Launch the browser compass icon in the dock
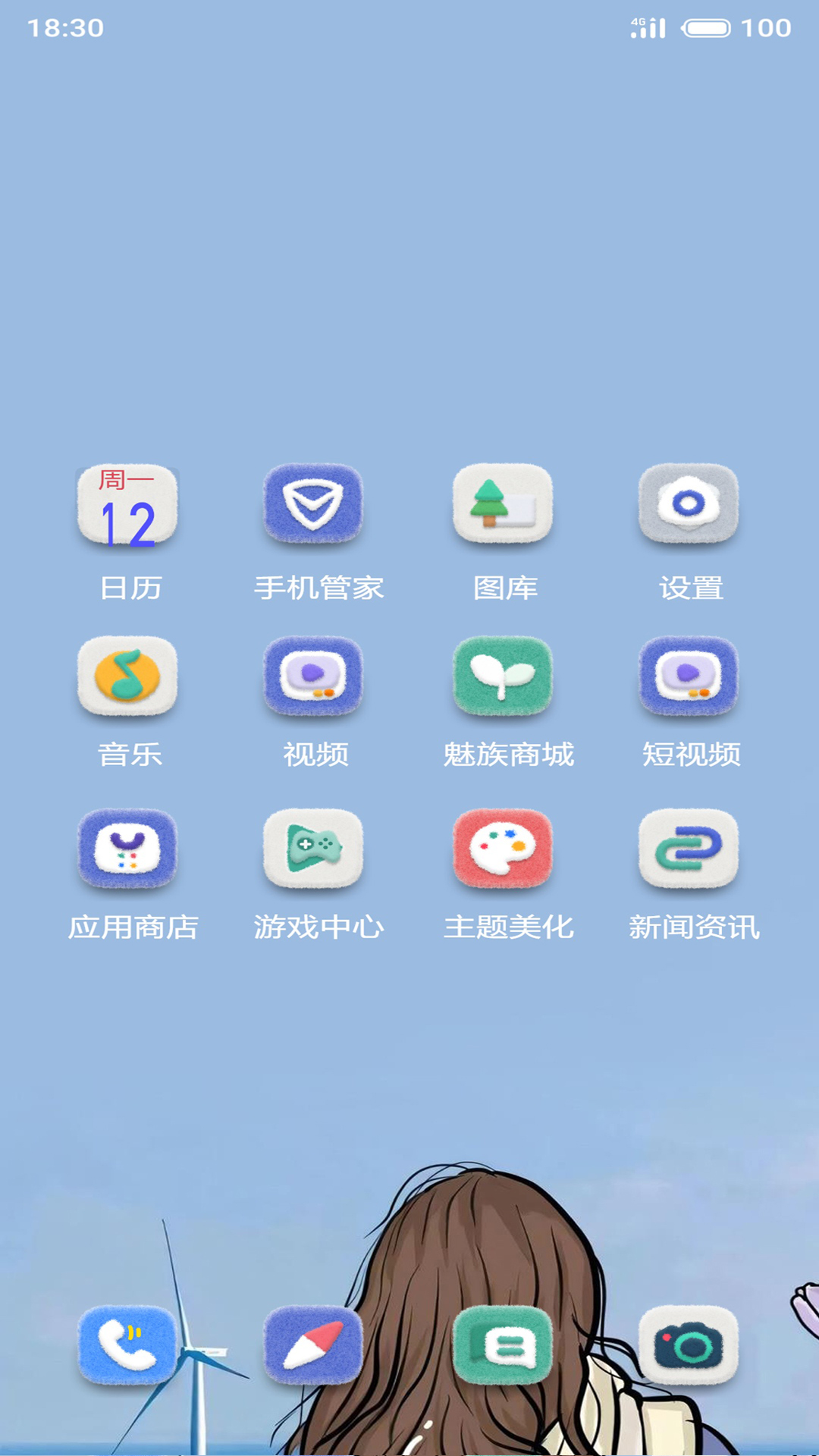The height and width of the screenshot is (1456, 819). [313, 1345]
